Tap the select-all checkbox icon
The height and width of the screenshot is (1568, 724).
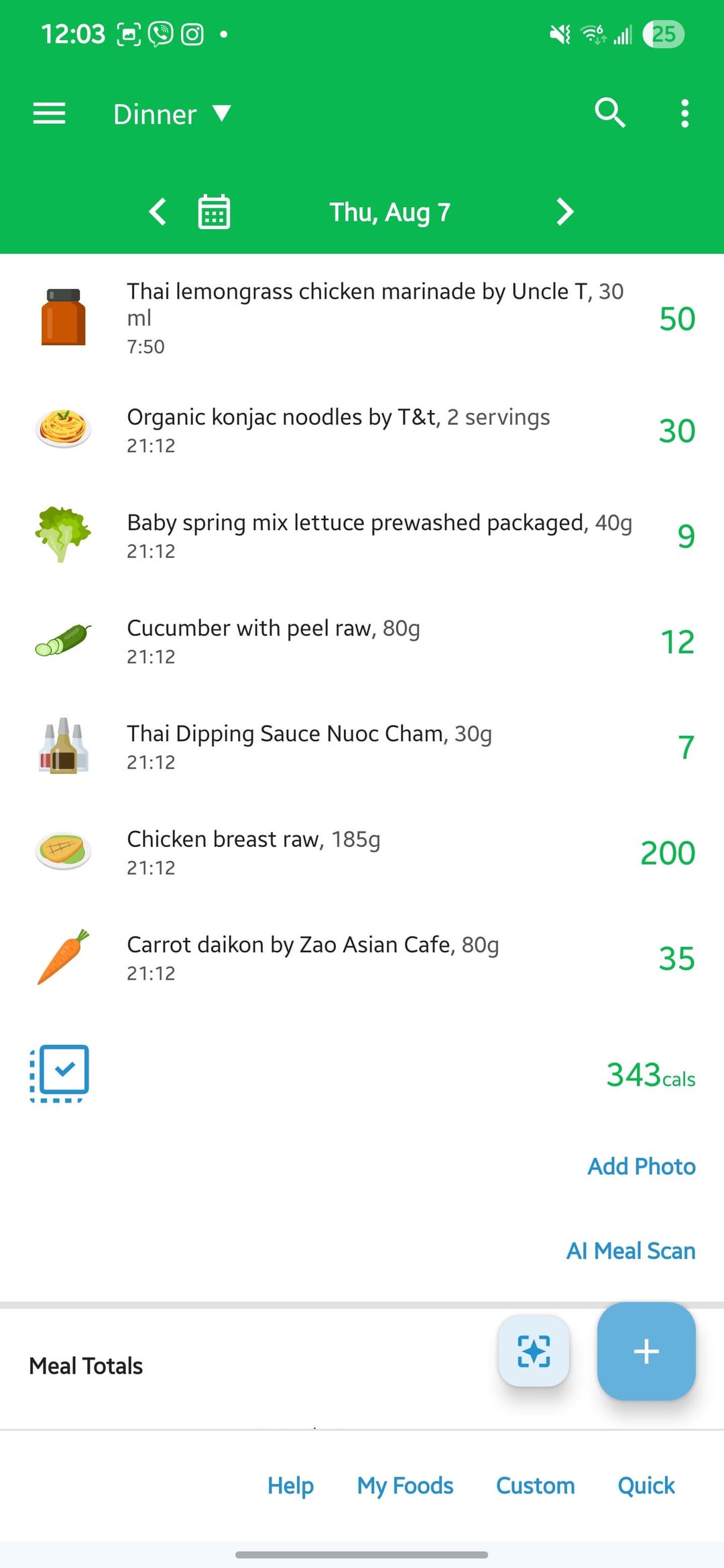60,1073
